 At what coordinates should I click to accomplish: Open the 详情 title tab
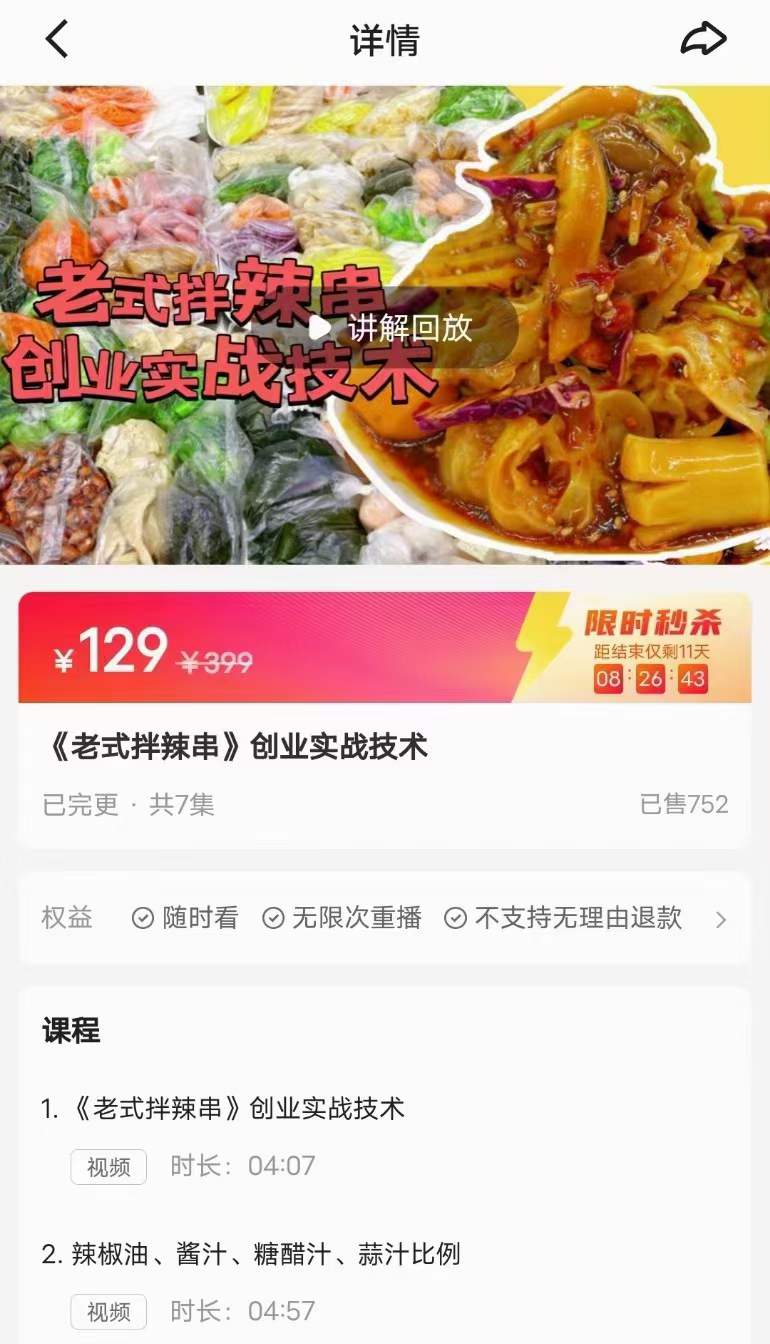point(385,39)
